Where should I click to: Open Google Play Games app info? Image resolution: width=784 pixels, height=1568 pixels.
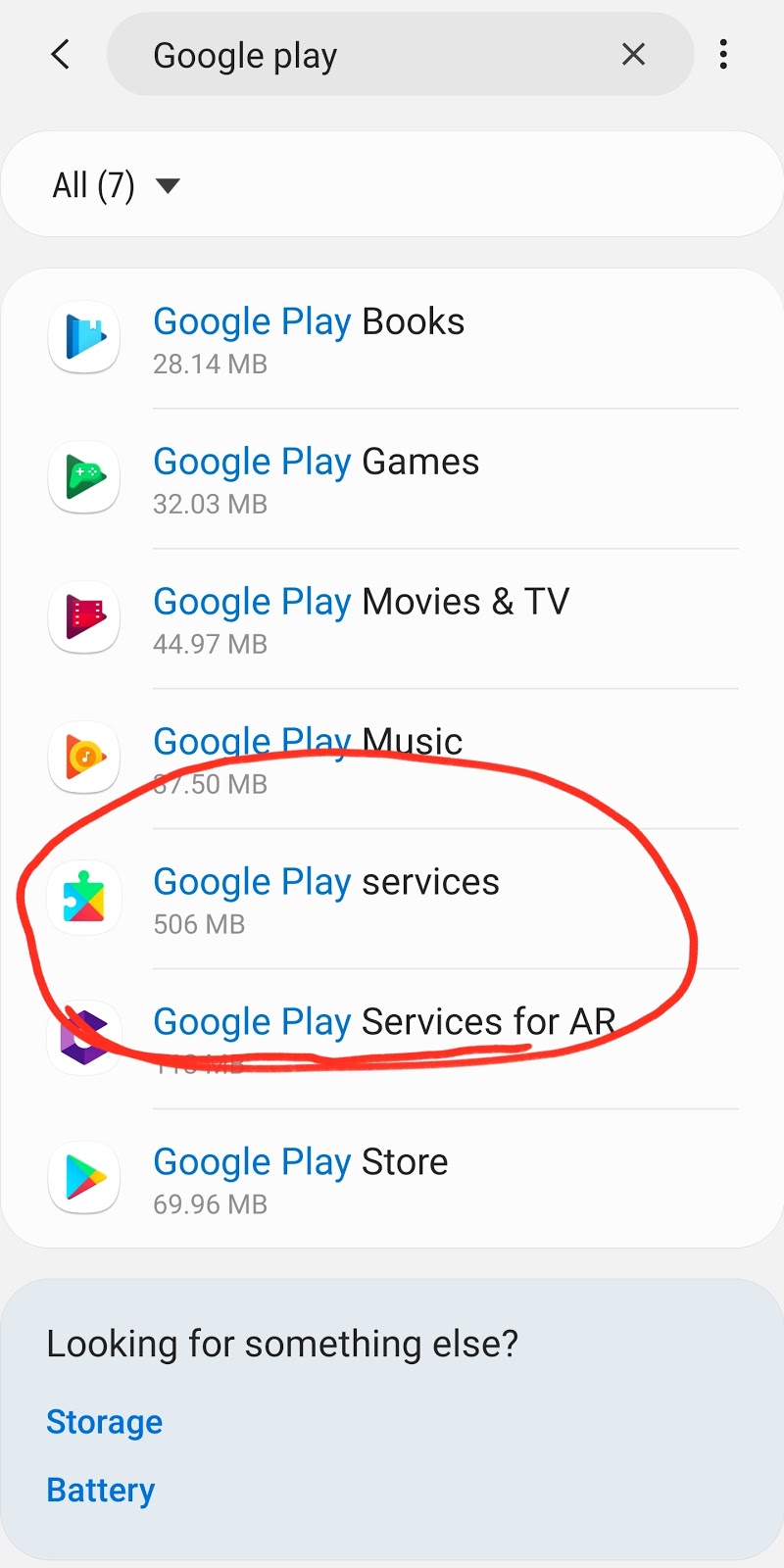392,479
